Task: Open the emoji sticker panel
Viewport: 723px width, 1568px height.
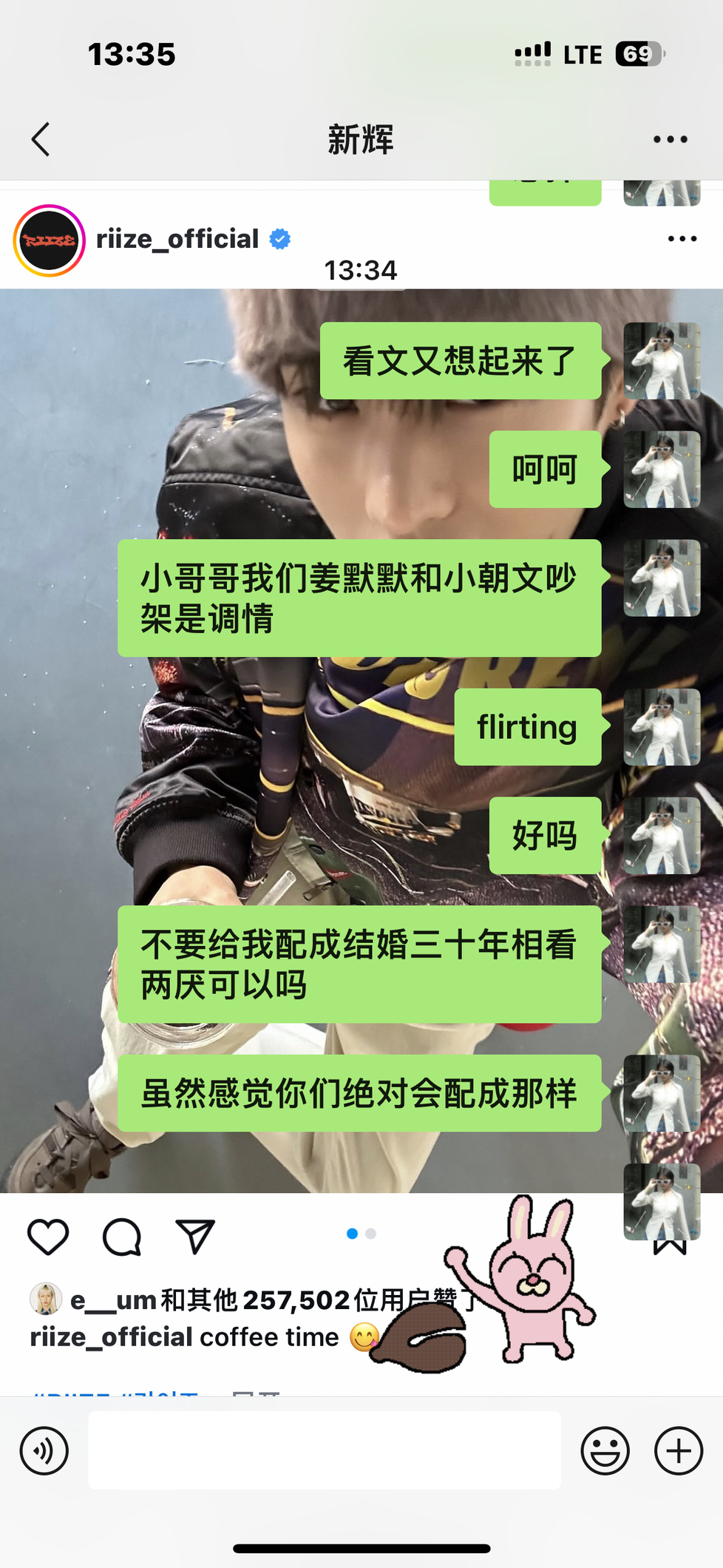Action: [605, 1450]
